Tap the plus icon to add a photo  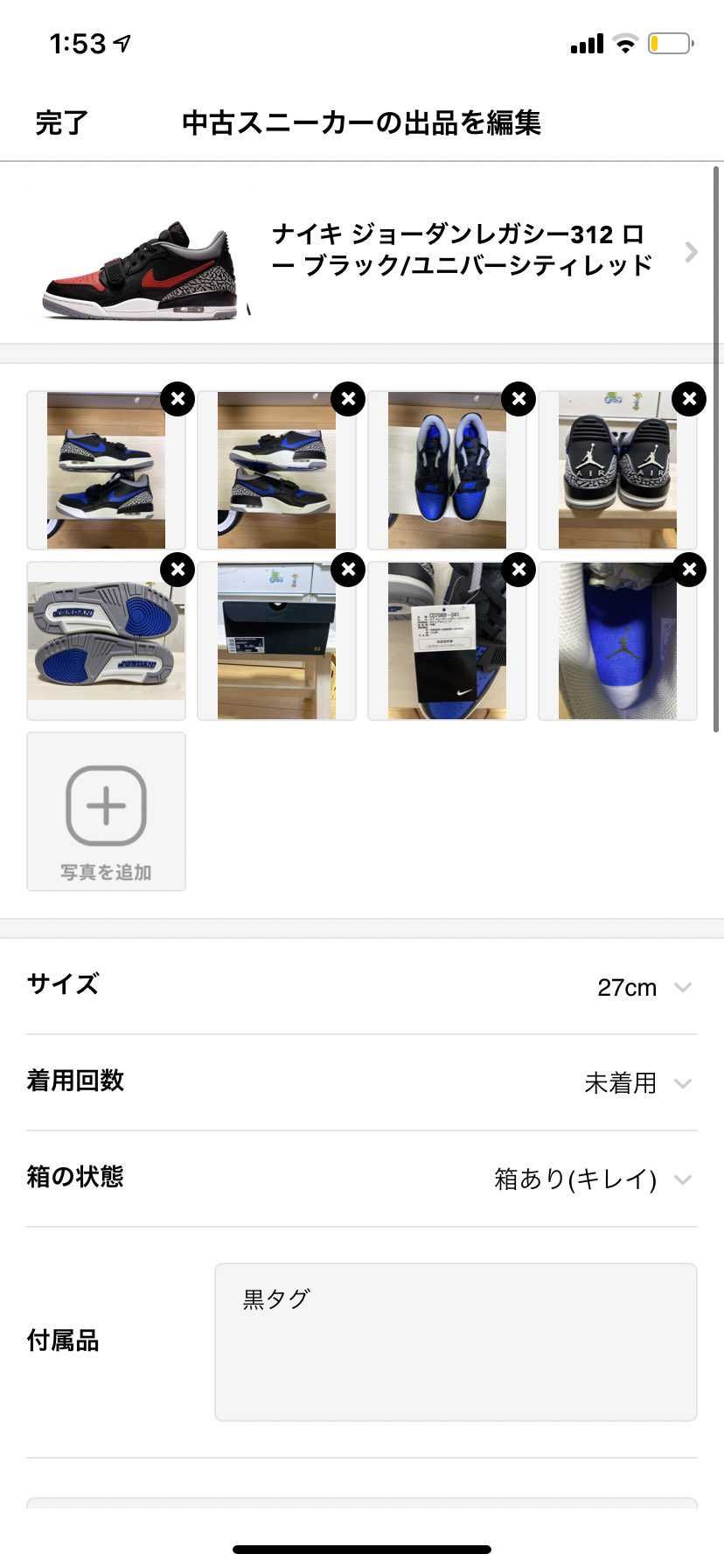pyautogui.click(x=106, y=805)
